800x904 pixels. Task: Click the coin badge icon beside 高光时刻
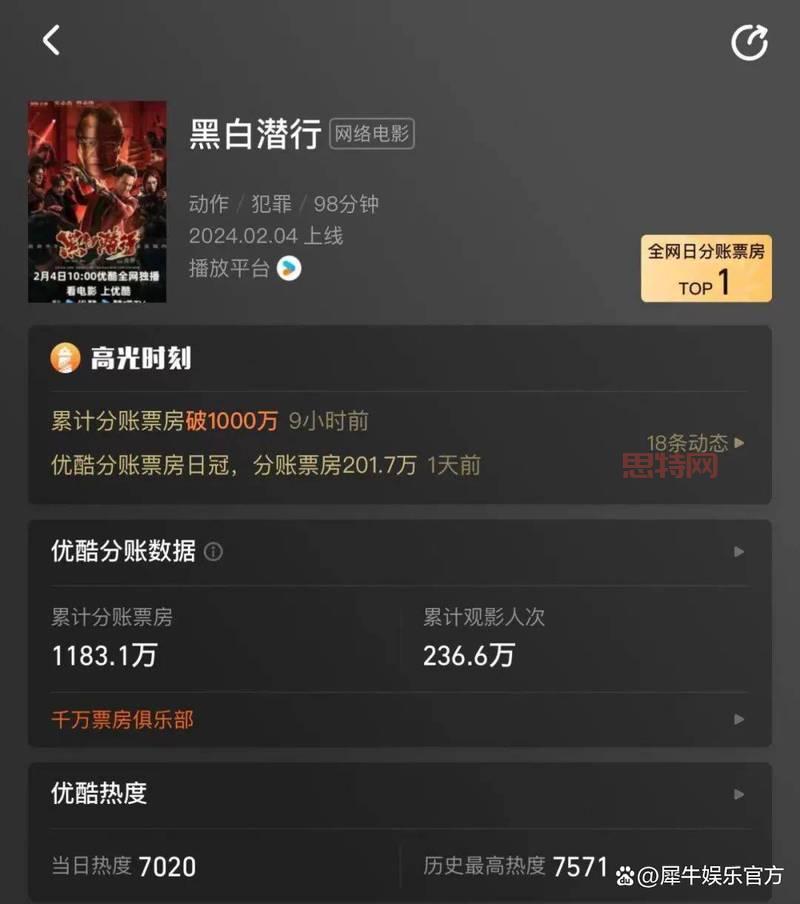66,358
